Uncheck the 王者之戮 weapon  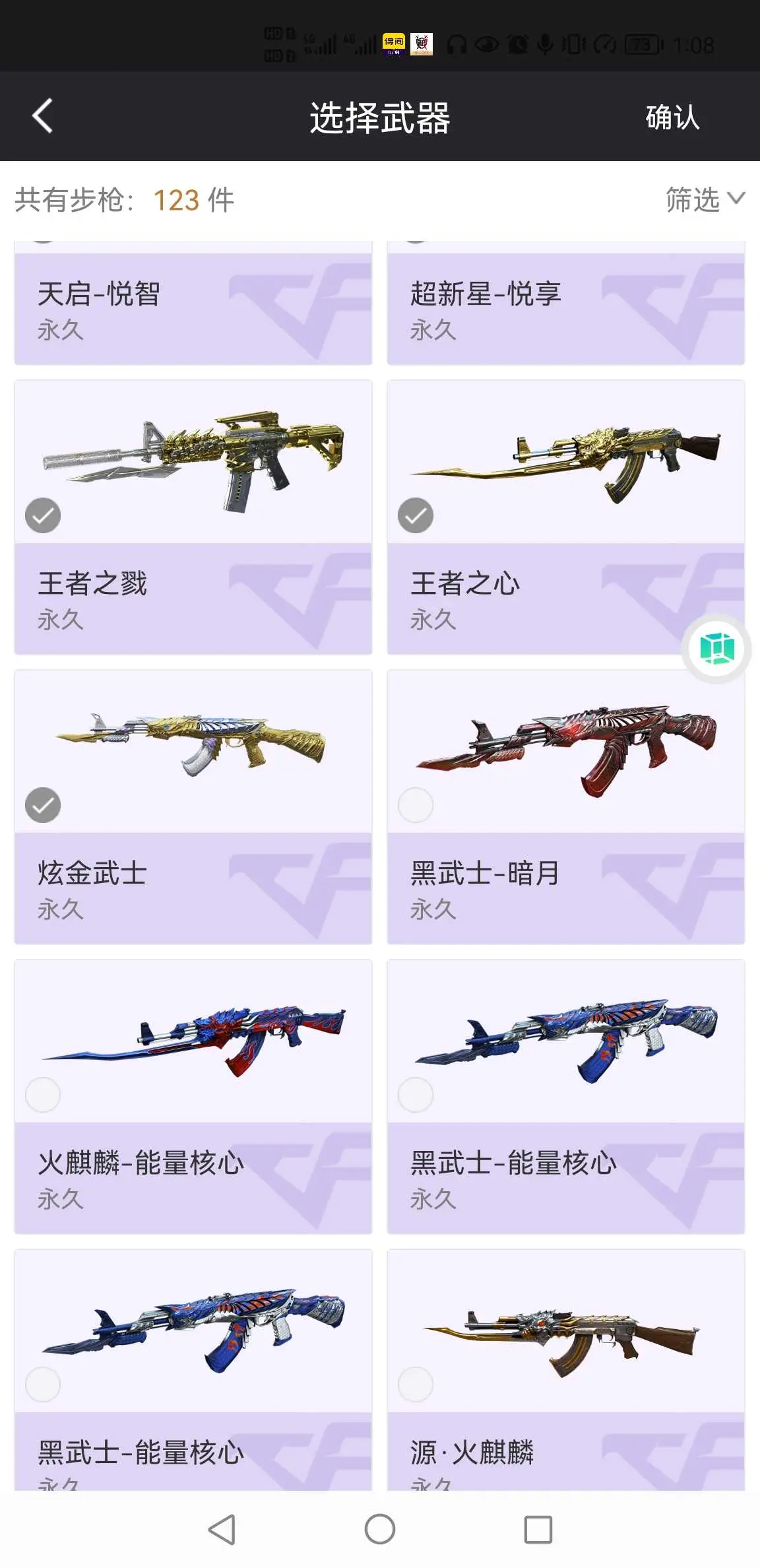click(43, 515)
